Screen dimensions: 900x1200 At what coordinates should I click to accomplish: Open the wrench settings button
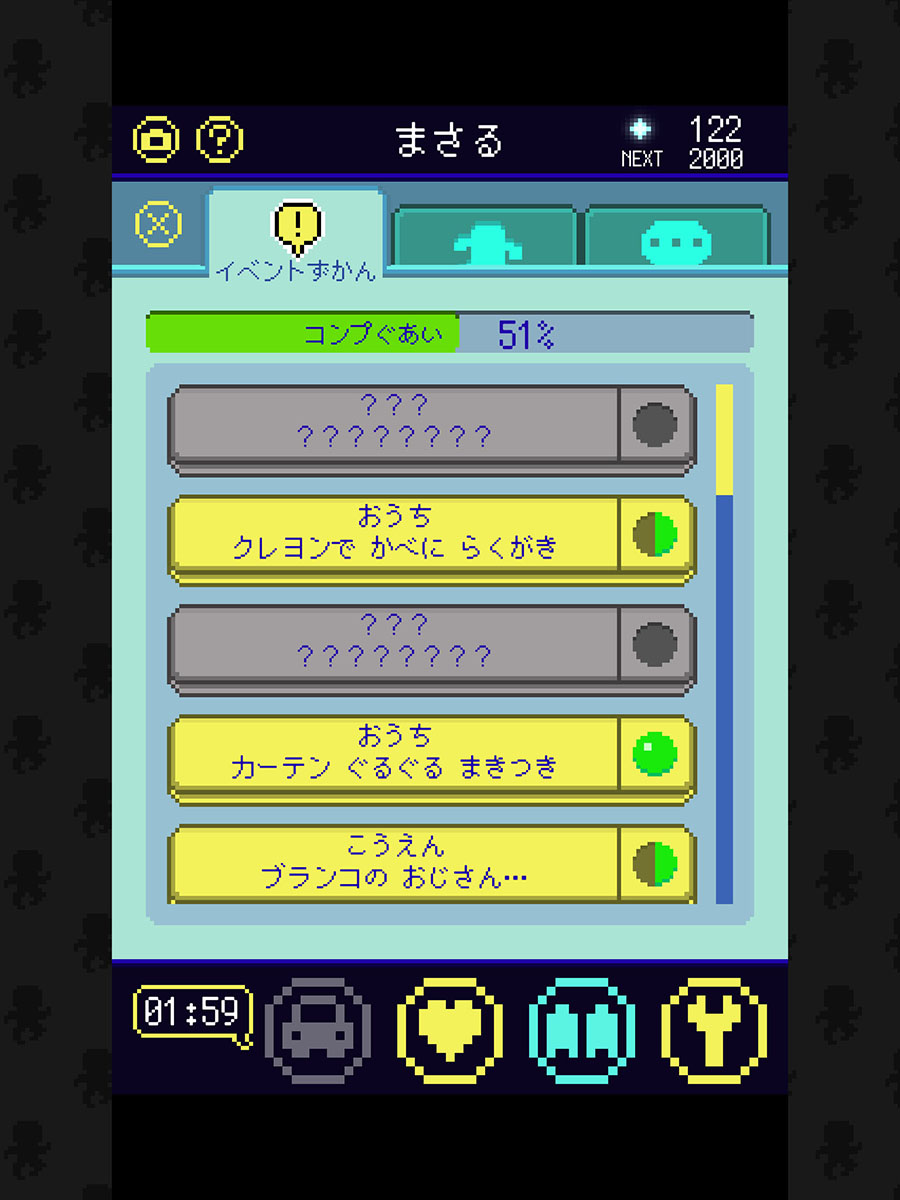[x=714, y=1030]
